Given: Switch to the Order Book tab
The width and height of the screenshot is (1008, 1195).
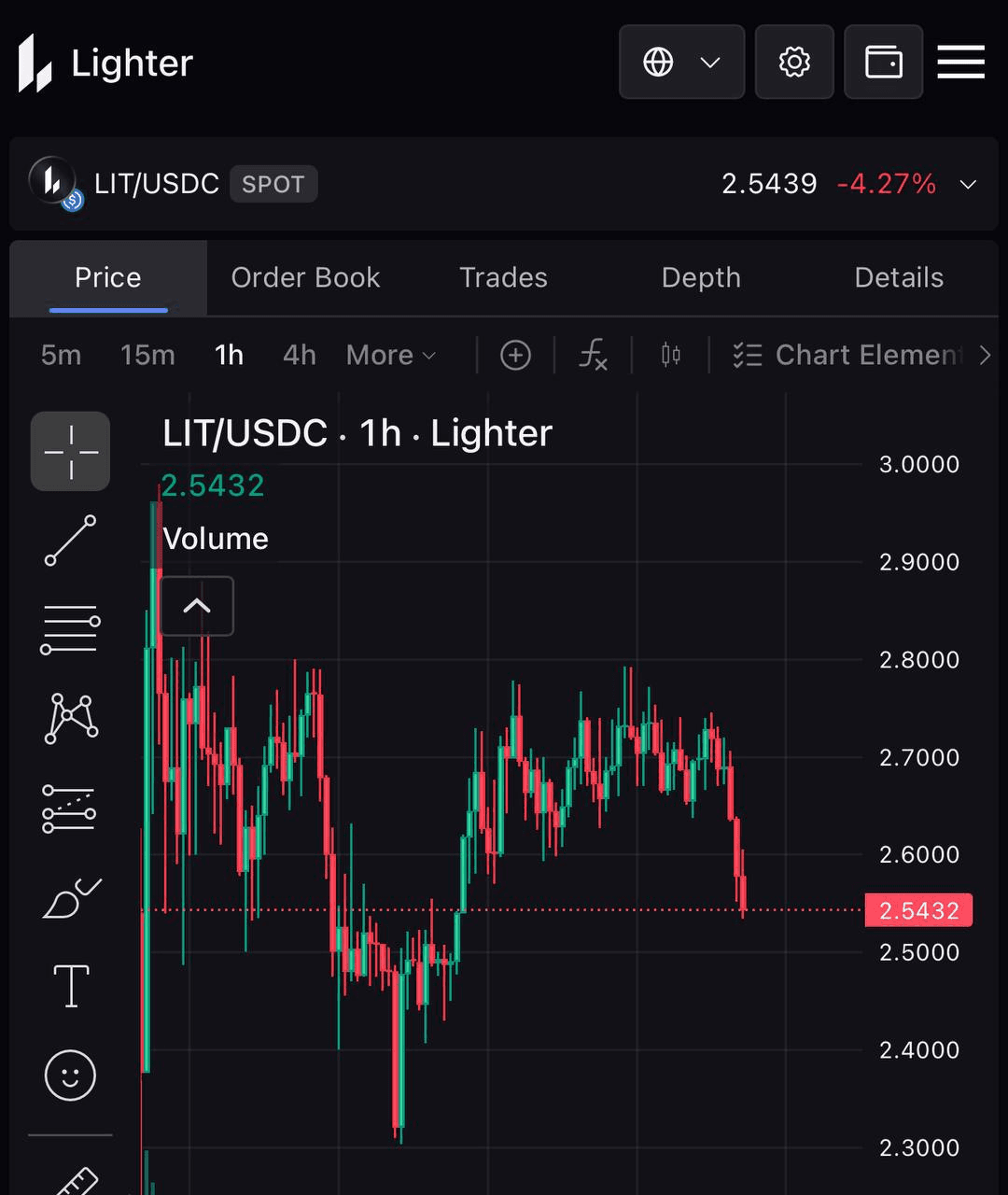Looking at the screenshot, I should click(x=305, y=277).
